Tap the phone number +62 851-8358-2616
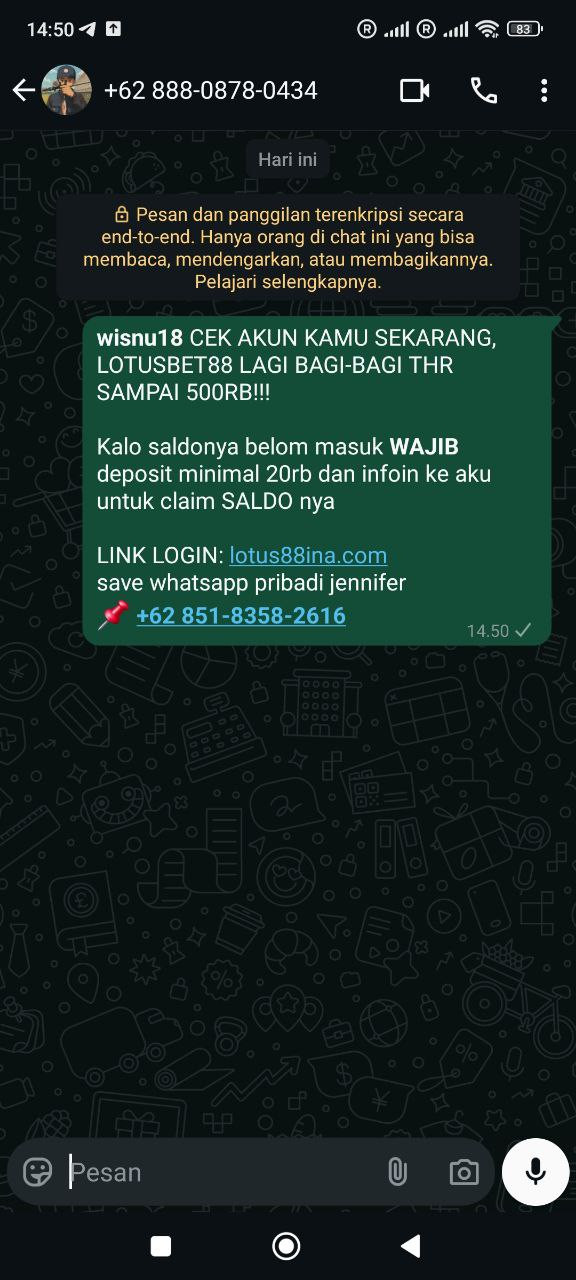This screenshot has width=576, height=1280. click(241, 616)
